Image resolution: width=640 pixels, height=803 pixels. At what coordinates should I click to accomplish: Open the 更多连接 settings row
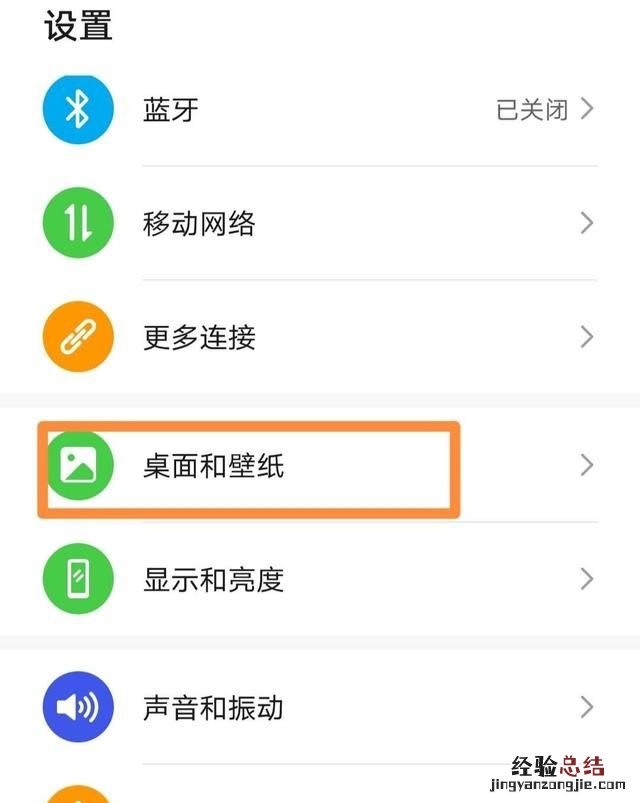(x=320, y=337)
